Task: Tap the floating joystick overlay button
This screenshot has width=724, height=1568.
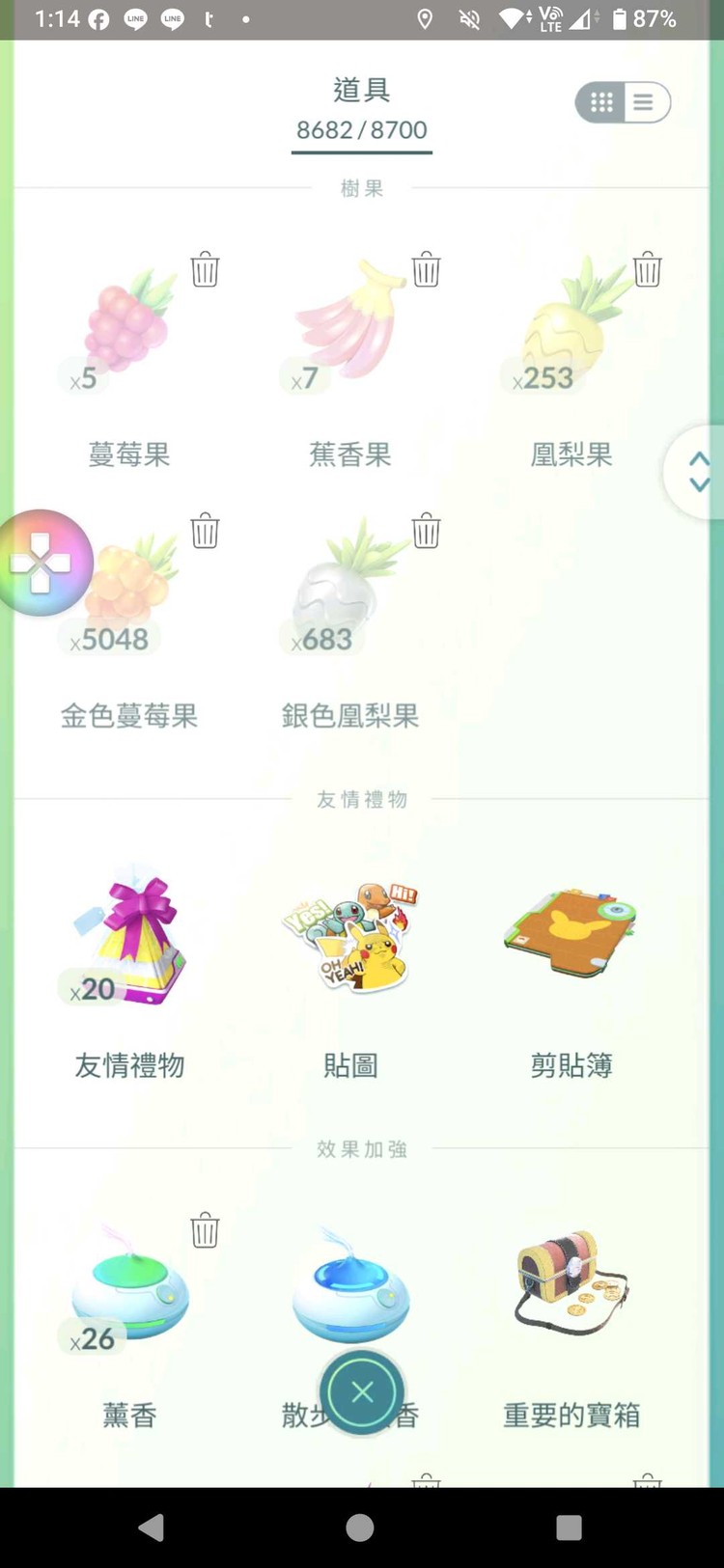Action: (x=41, y=563)
